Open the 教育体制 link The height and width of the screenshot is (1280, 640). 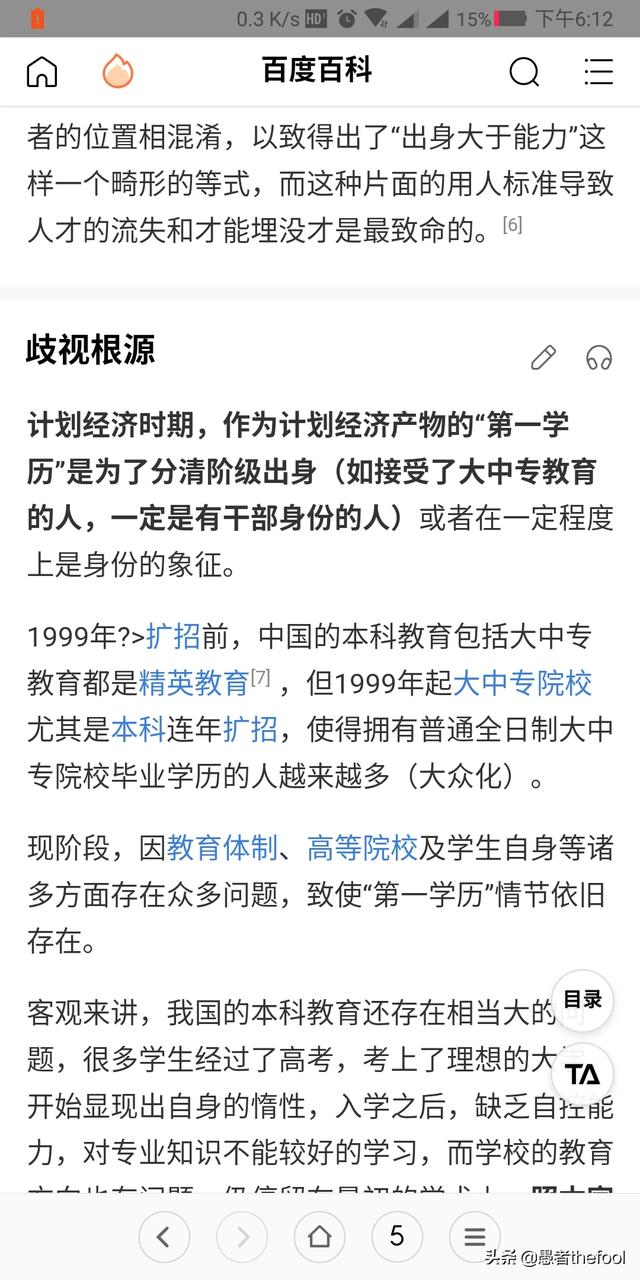(x=222, y=849)
